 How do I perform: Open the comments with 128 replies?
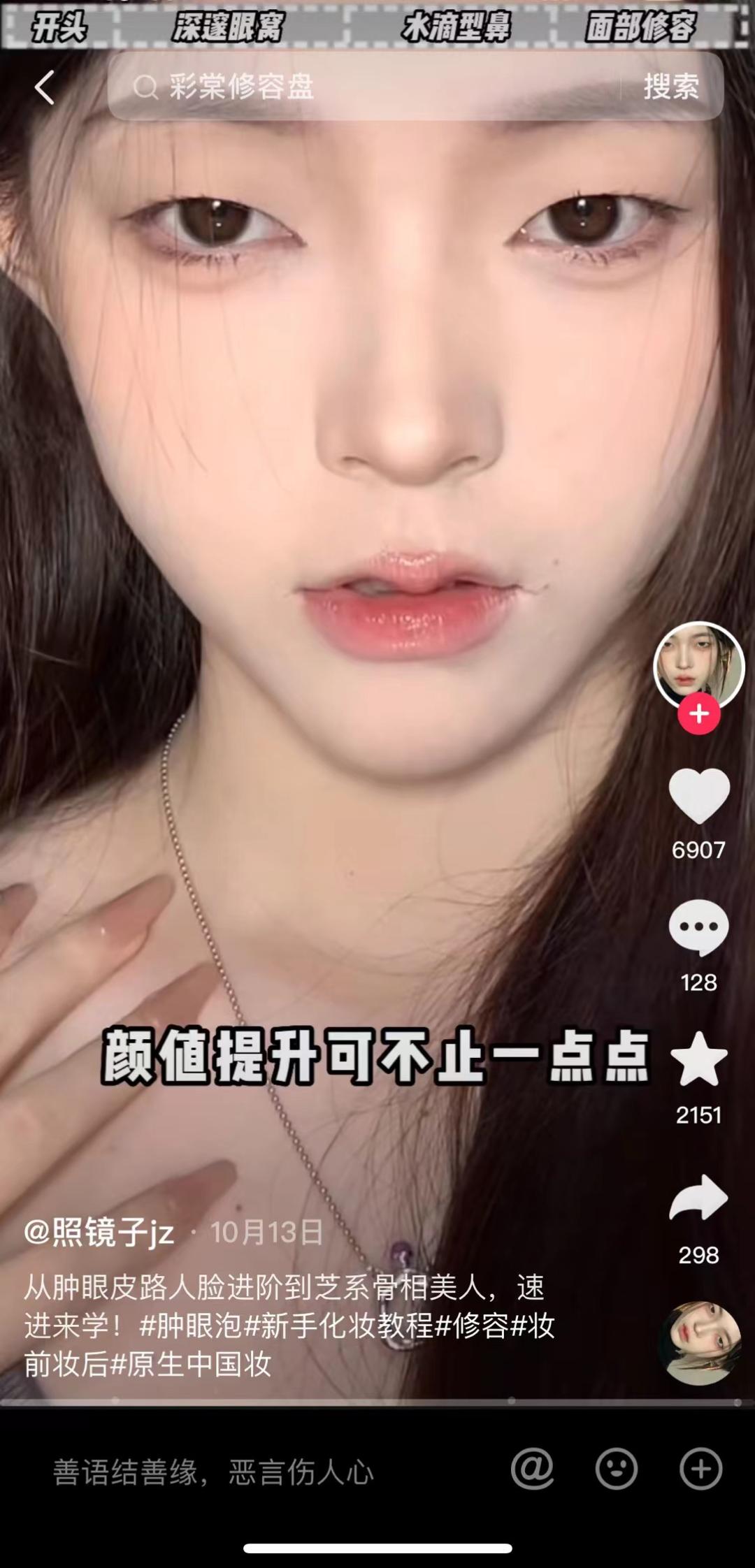pyautogui.click(x=698, y=928)
